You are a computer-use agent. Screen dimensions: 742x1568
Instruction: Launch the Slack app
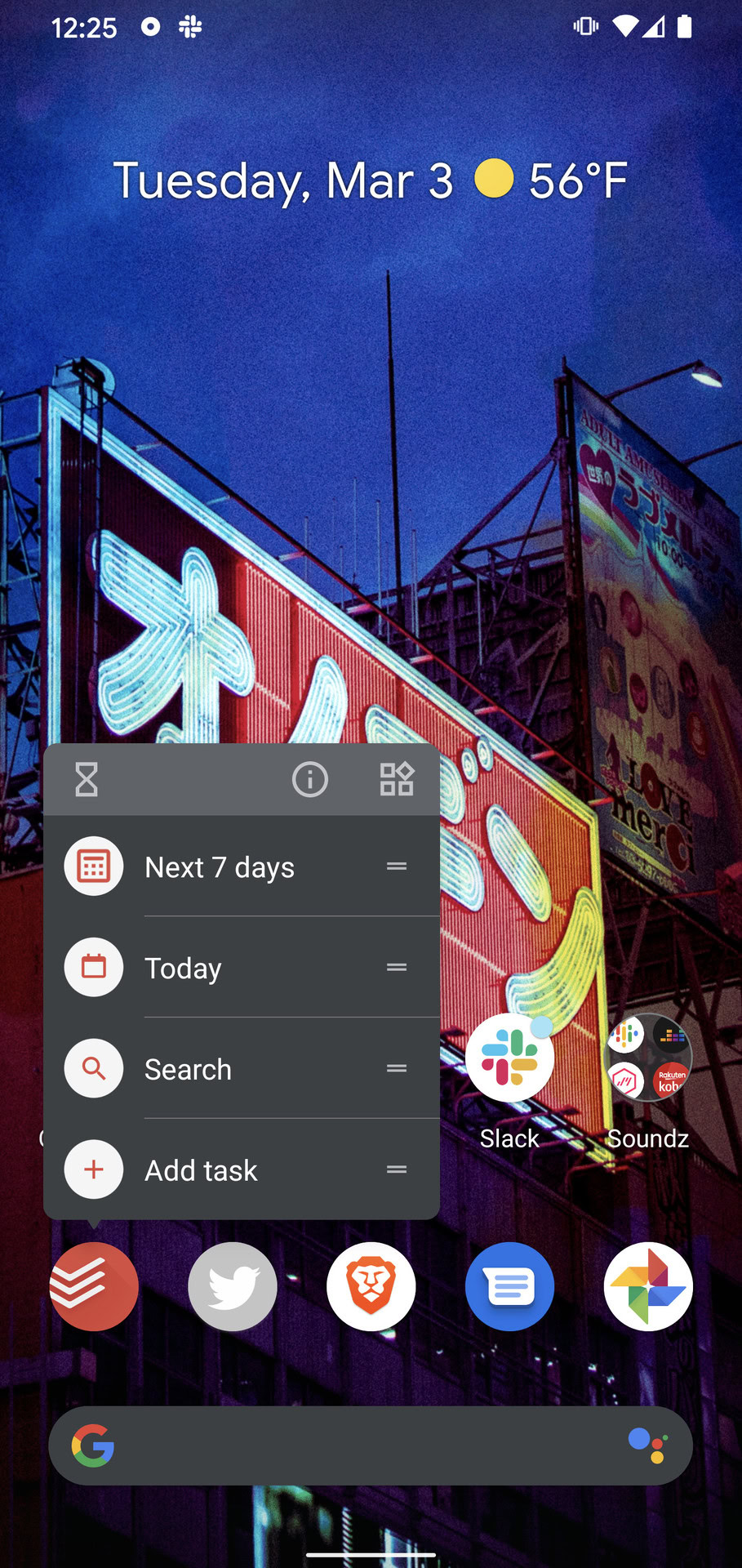[509, 1058]
